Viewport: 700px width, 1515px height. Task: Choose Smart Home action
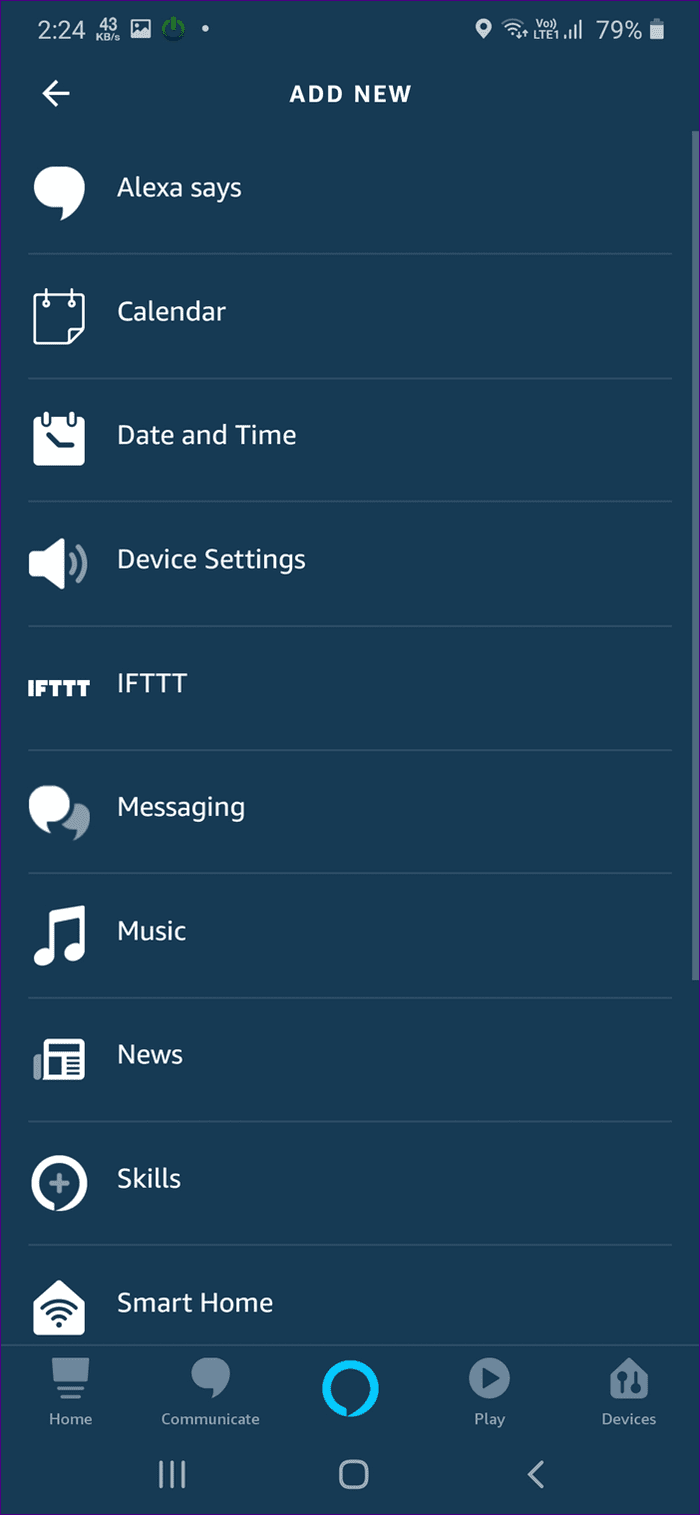tap(350, 1297)
